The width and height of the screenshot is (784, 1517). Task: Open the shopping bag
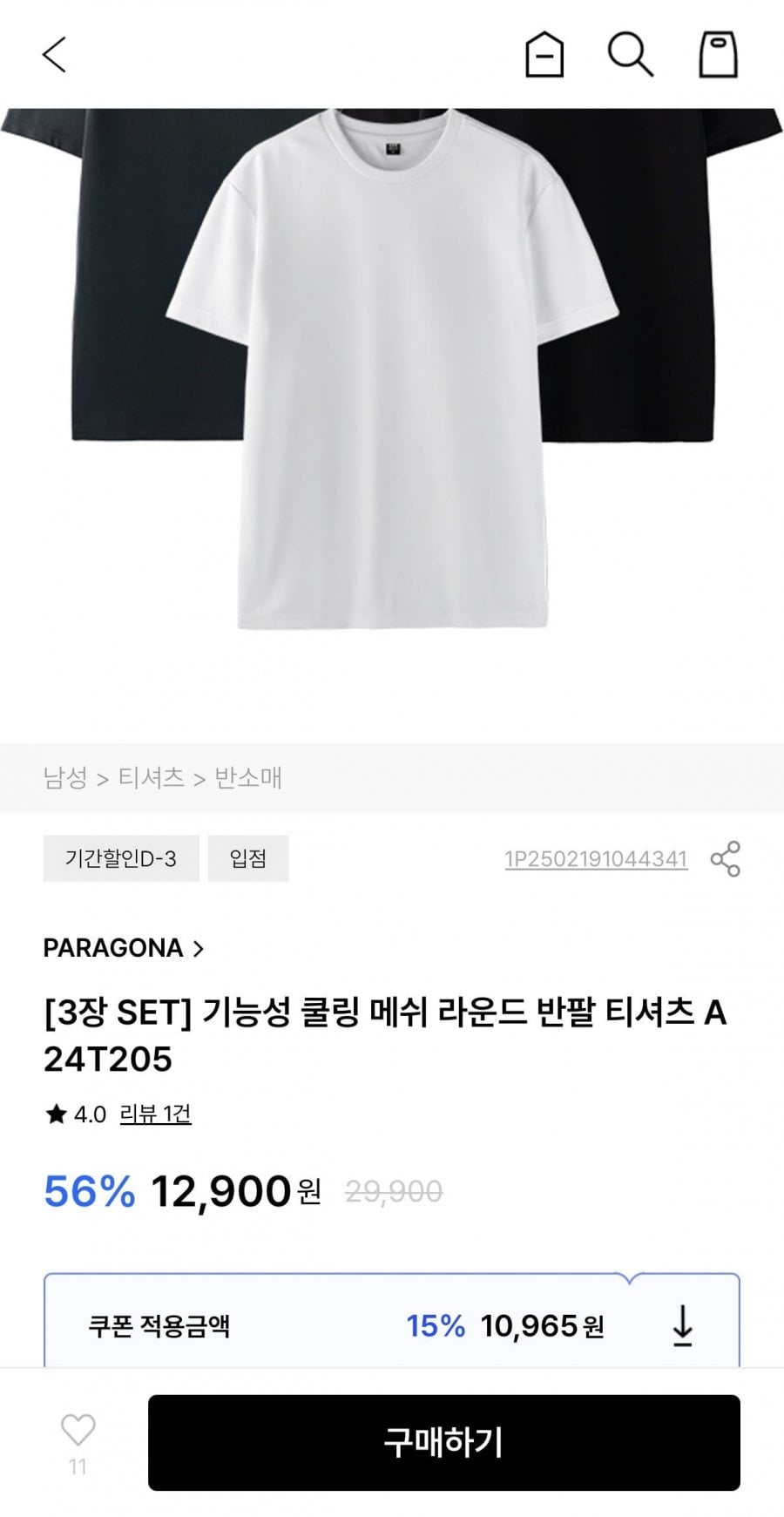coord(719,55)
